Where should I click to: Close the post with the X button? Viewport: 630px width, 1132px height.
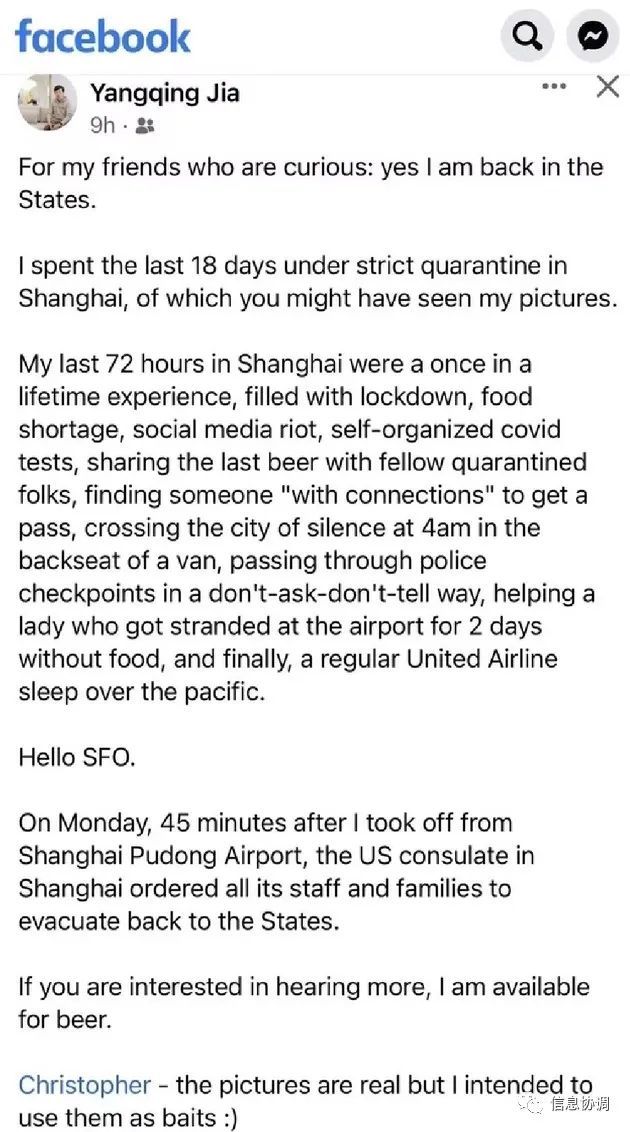click(608, 87)
